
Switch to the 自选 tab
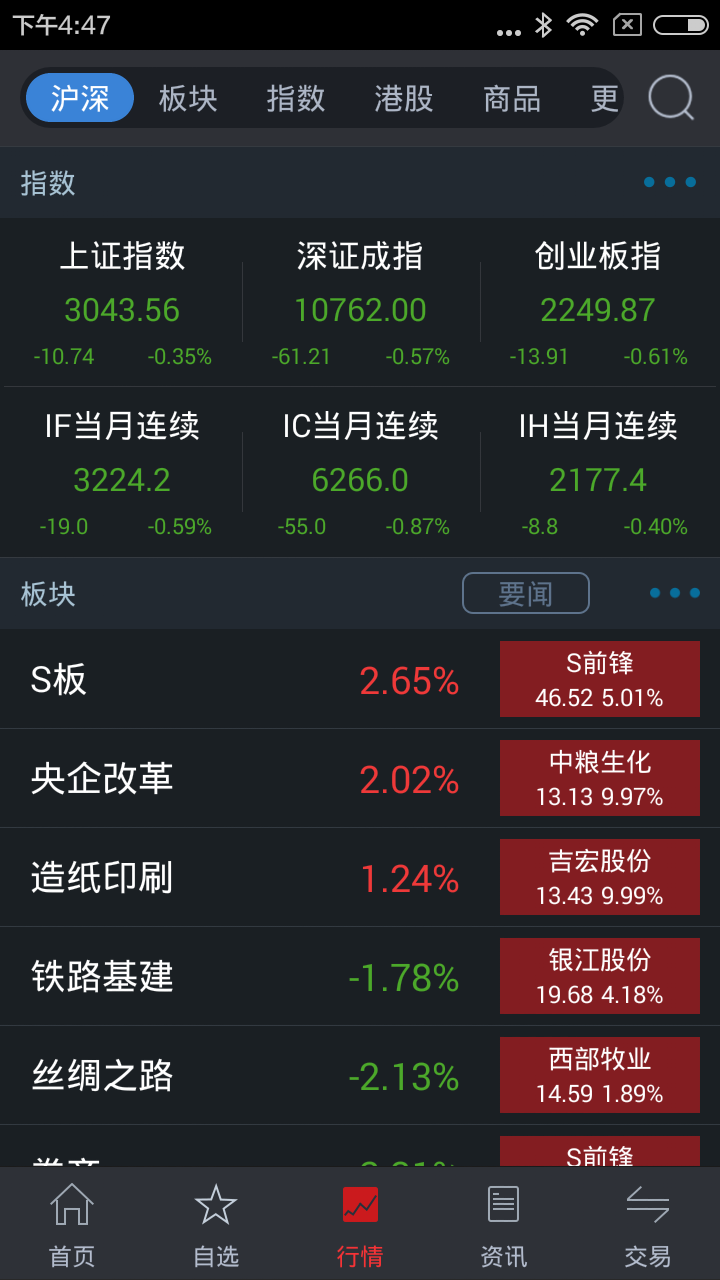(x=216, y=1224)
